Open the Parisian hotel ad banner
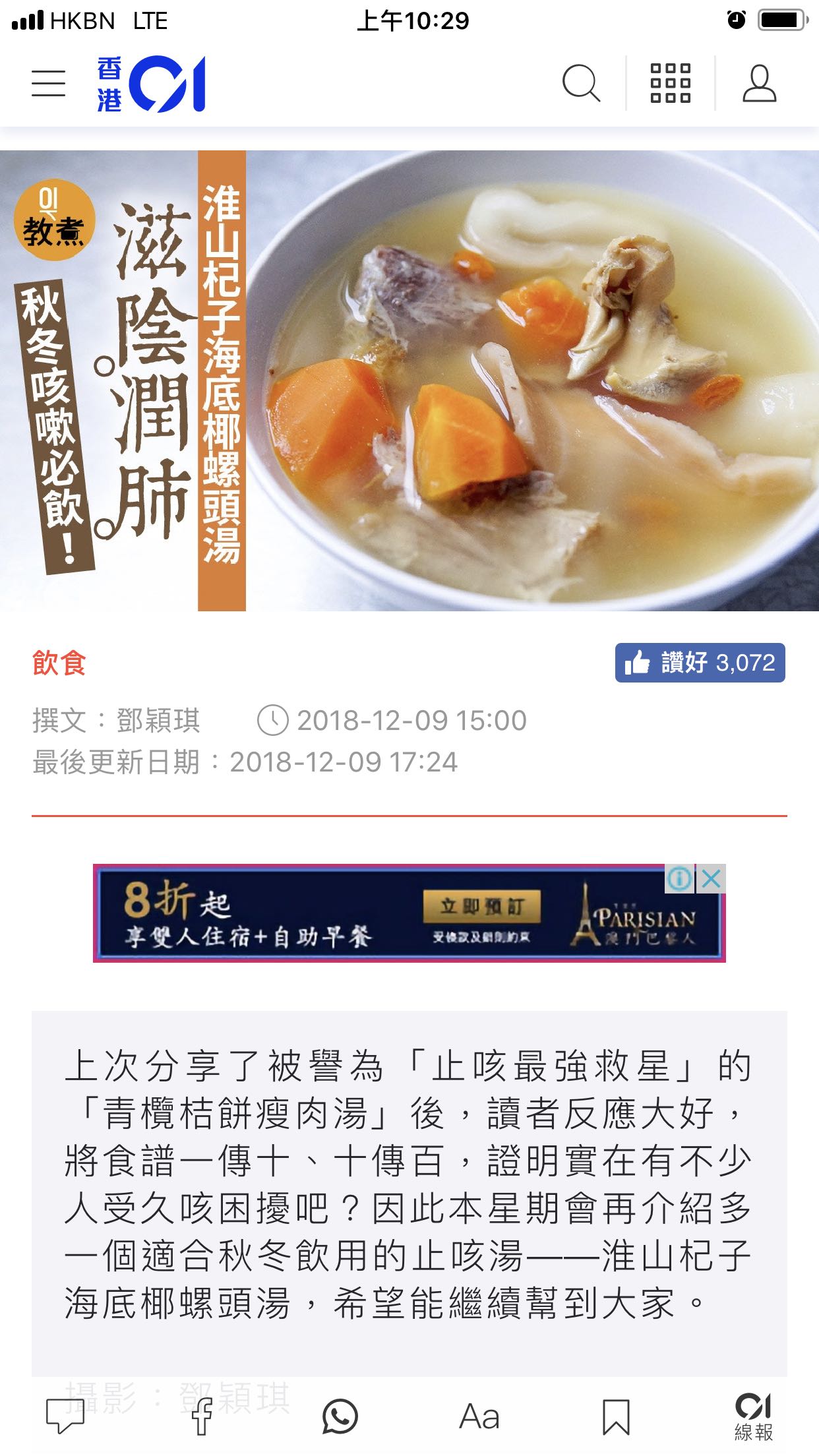 click(x=382, y=914)
